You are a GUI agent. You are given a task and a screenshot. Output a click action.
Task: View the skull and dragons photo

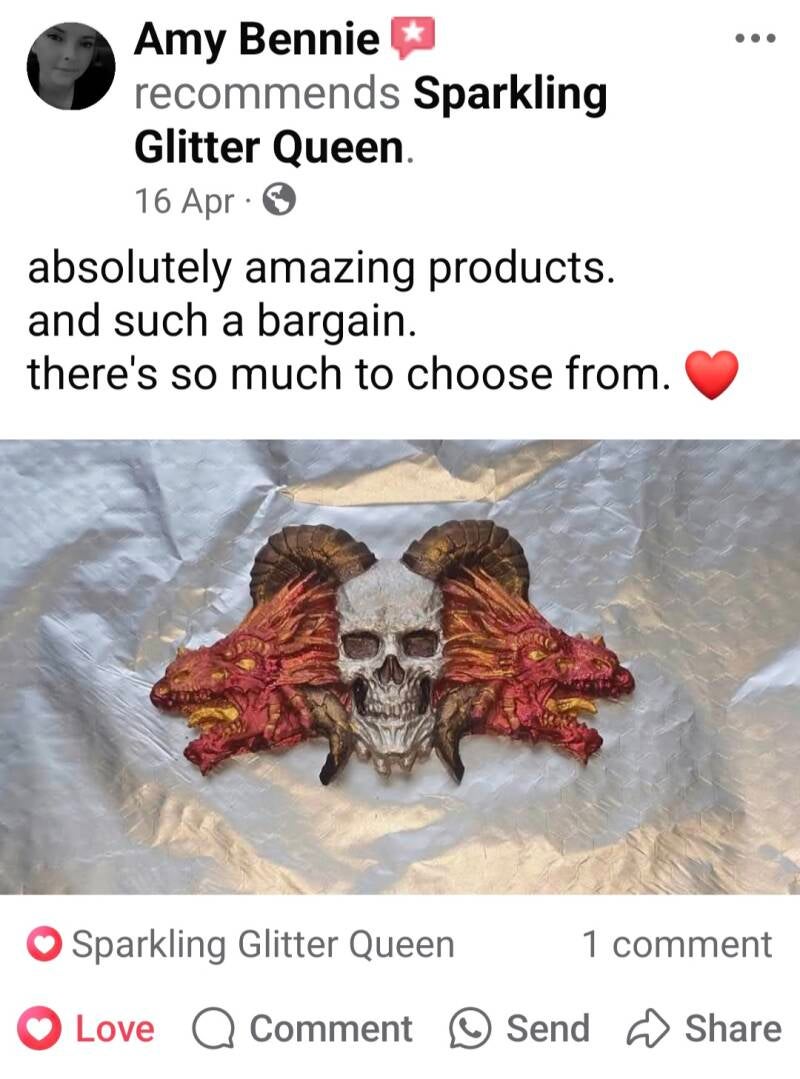[400, 666]
